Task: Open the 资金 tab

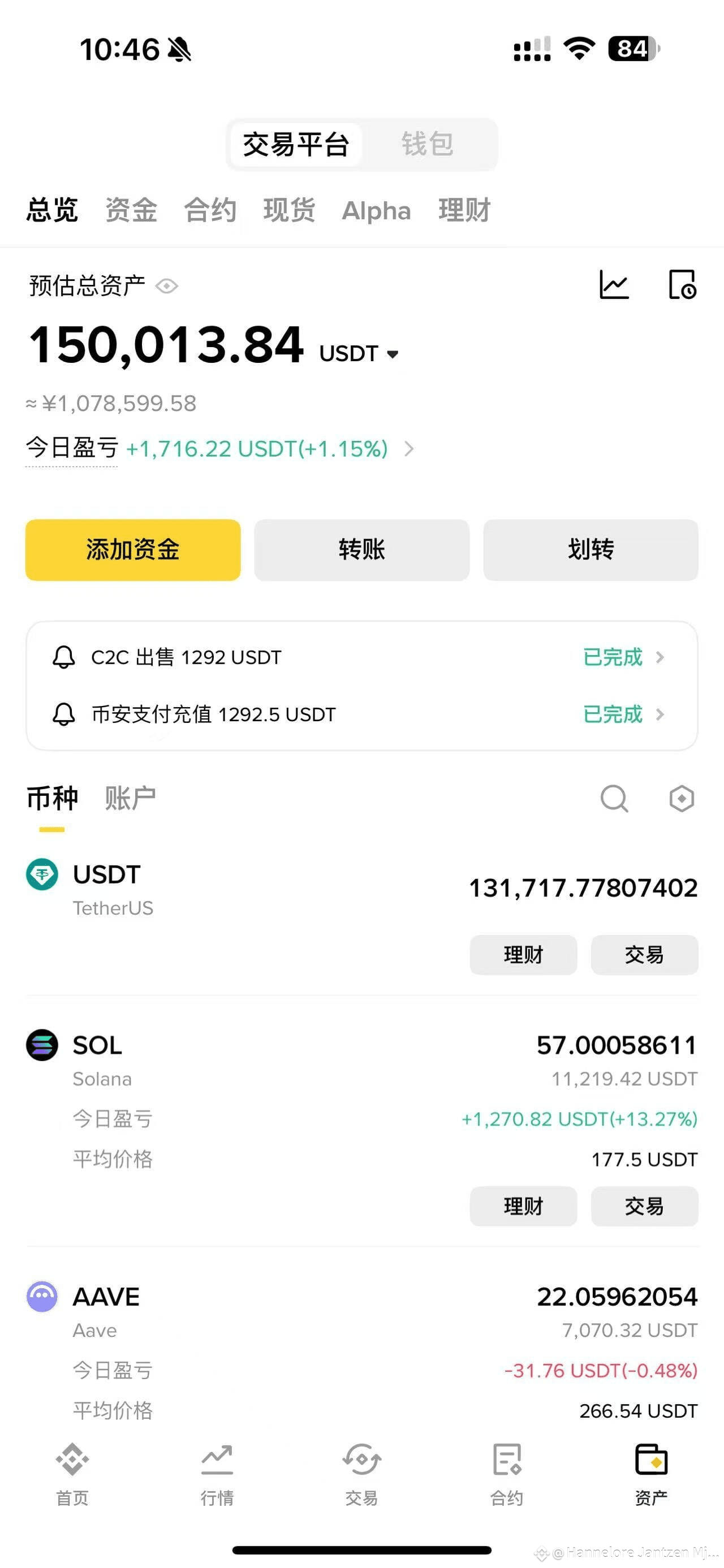Action: coord(131,210)
